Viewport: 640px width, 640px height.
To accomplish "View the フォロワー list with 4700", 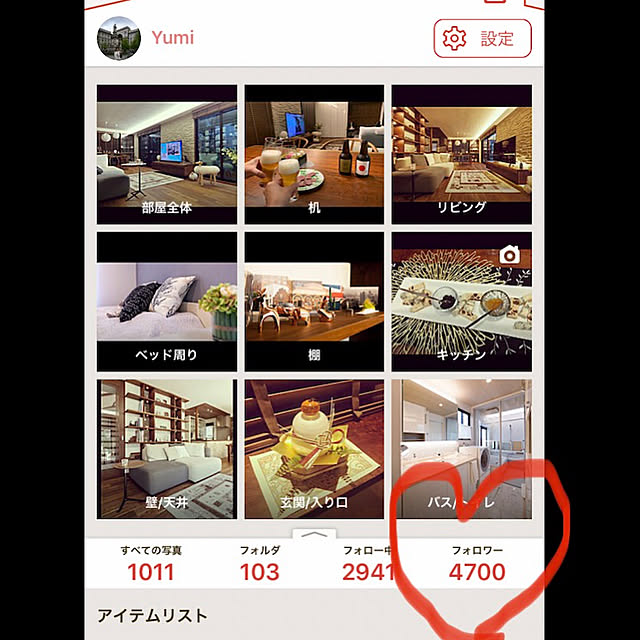I will point(477,563).
